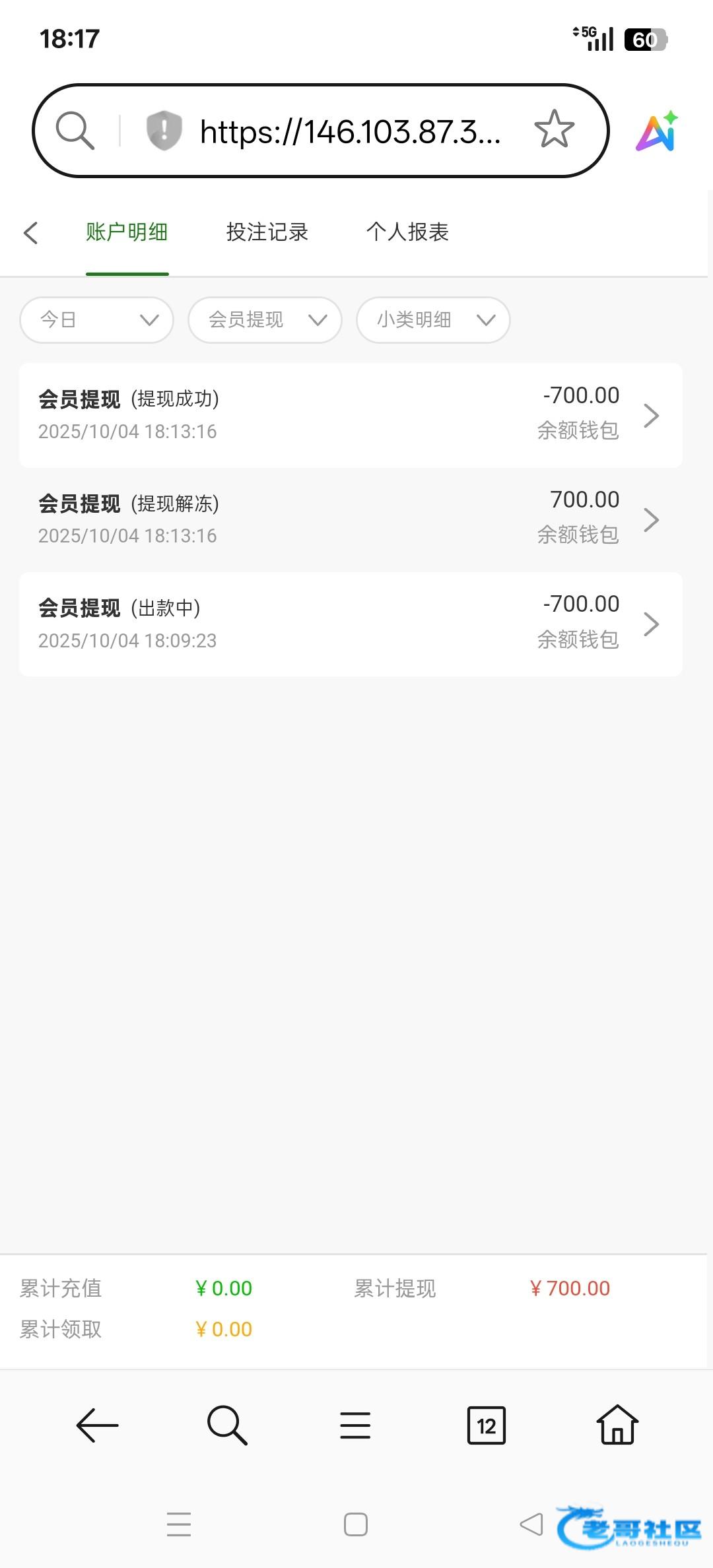
Task: Open the AI assistant icon
Action: [x=657, y=131]
